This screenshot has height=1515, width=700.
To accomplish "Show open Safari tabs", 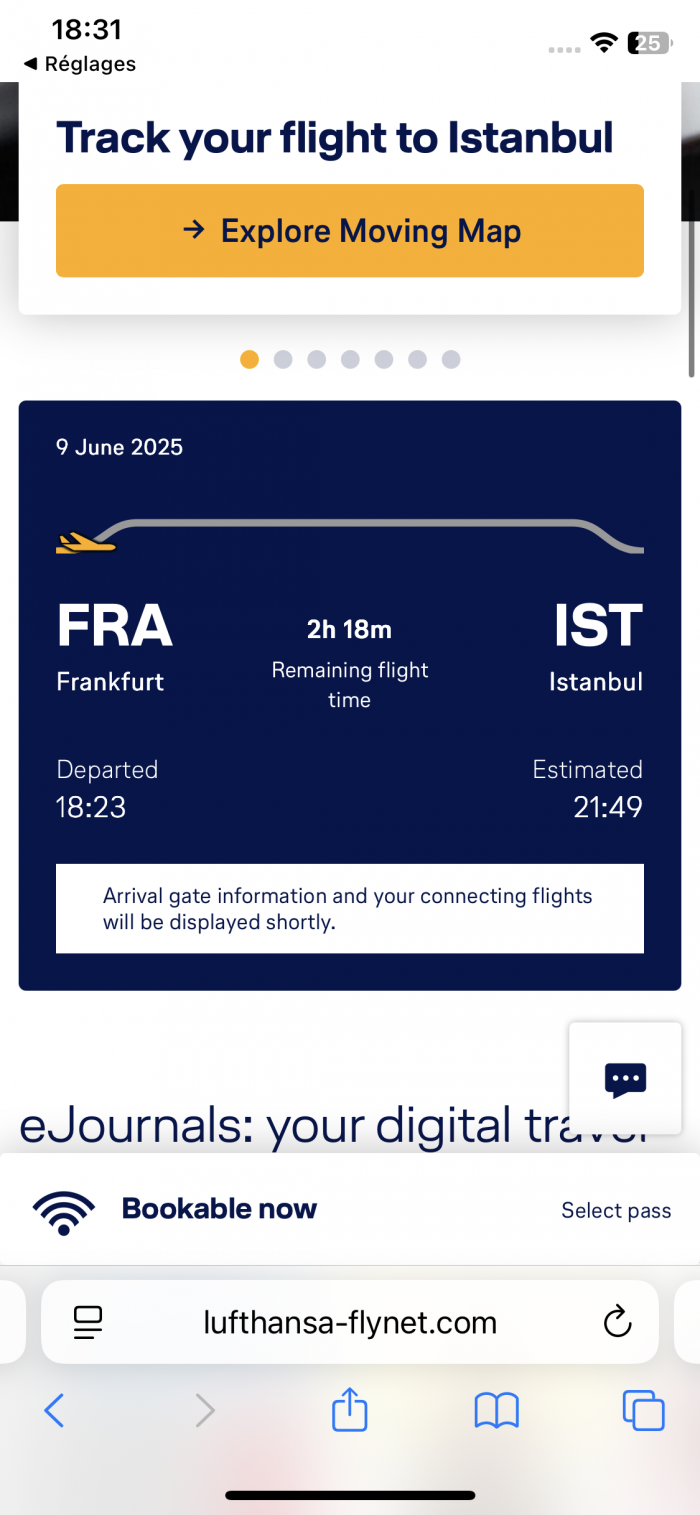I will [x=643, y=1411].
